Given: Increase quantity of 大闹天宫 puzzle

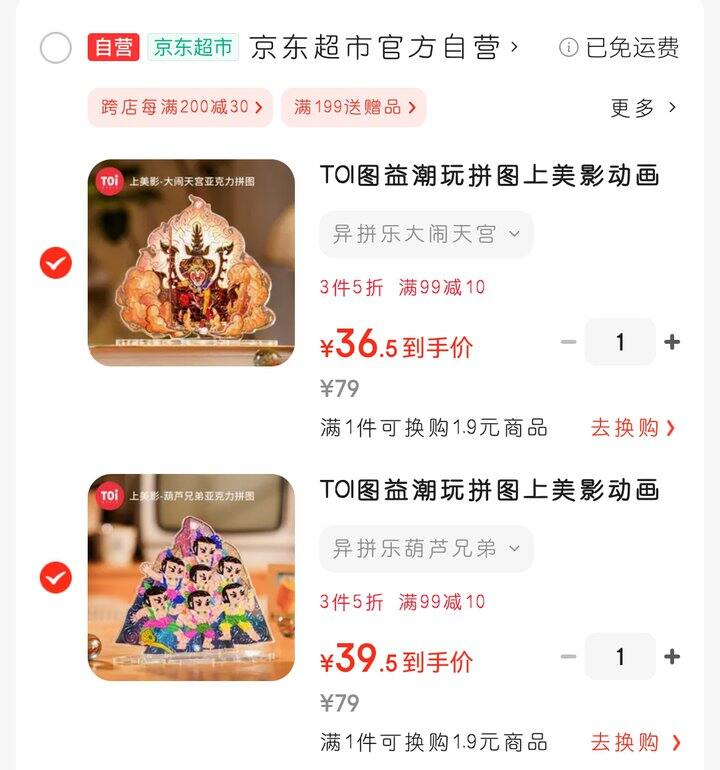Looking at the screenshot, I should [672, 342].
